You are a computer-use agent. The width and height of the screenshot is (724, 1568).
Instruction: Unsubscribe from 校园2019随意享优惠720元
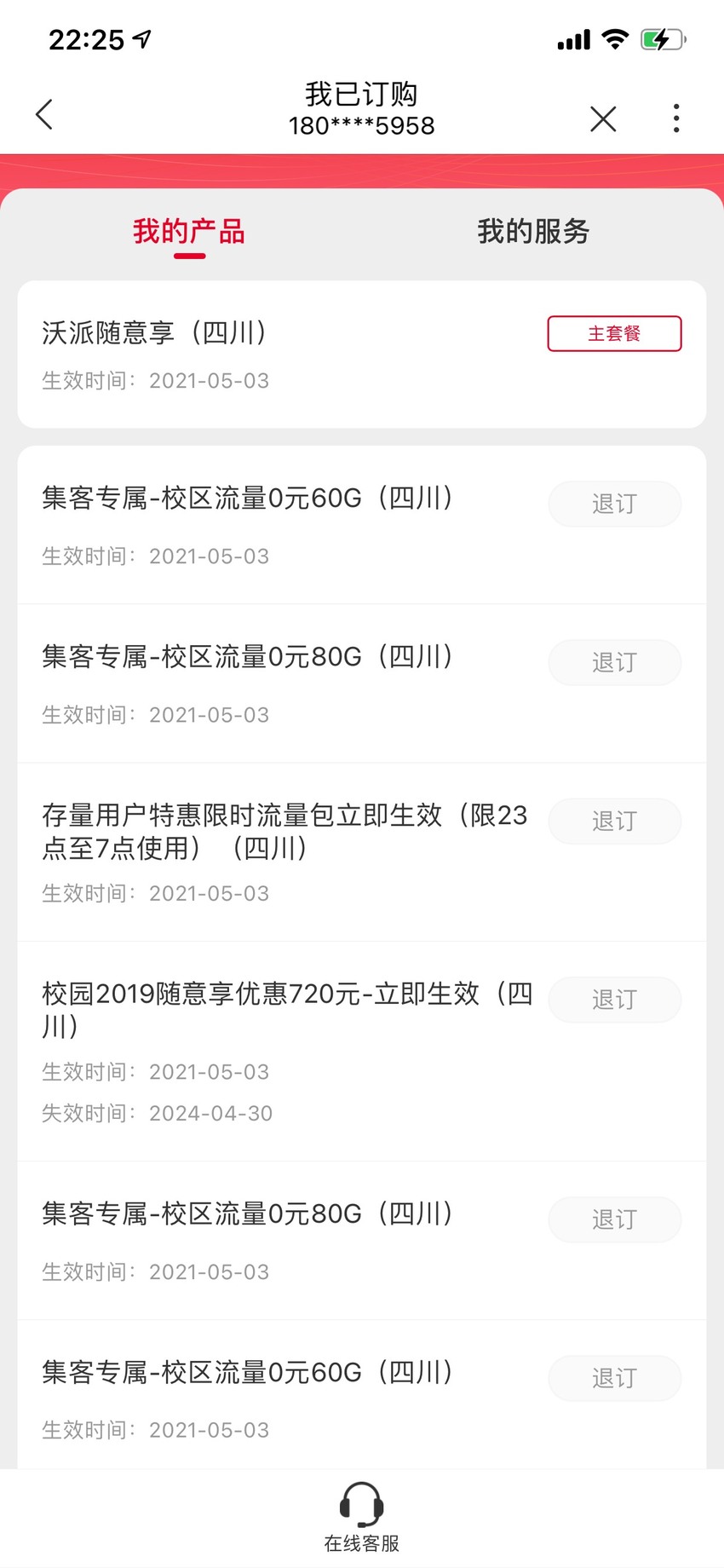tap(614, 1000)
